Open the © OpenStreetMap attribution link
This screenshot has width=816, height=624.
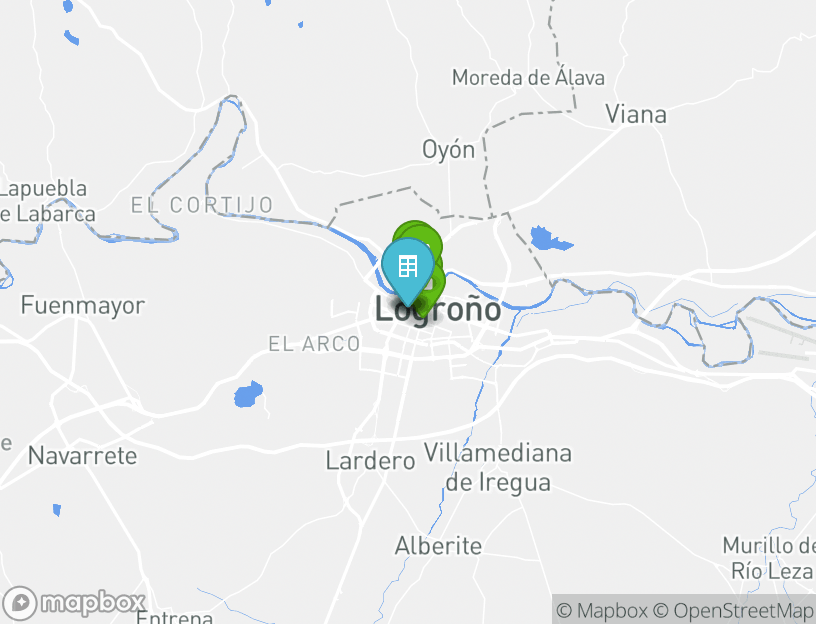733,610
